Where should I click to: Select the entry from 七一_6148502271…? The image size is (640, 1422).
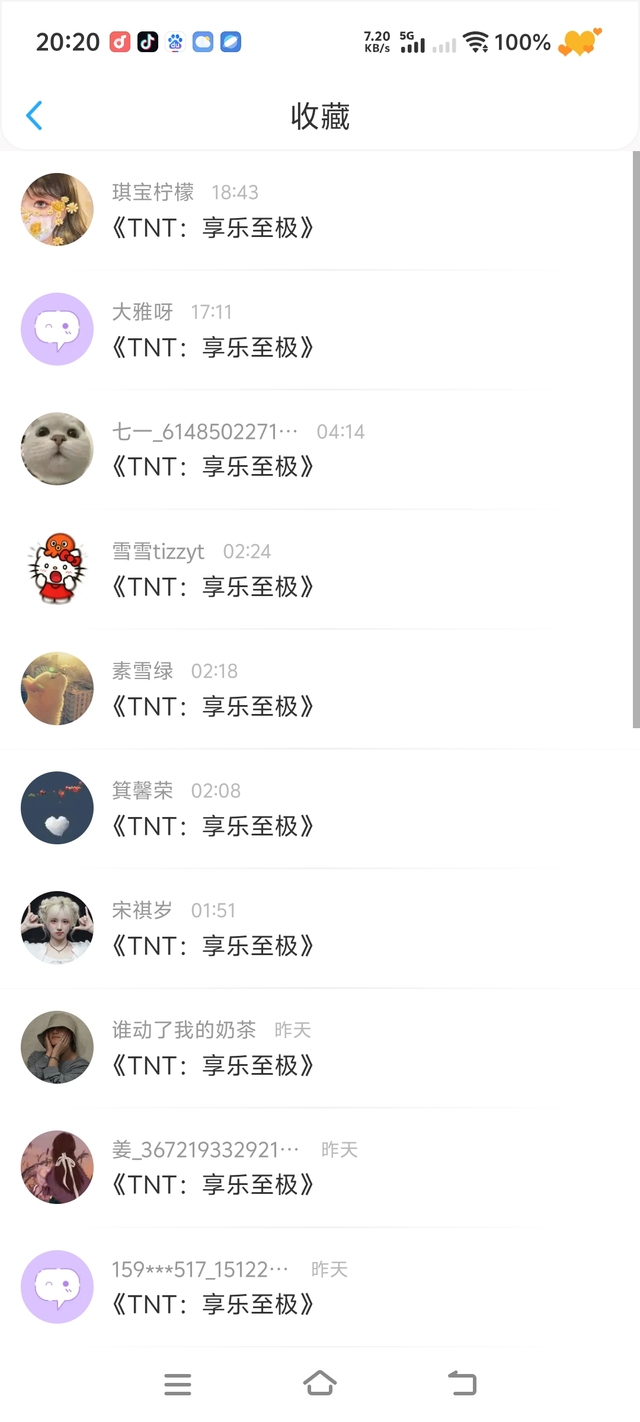[x=213, y=466]
